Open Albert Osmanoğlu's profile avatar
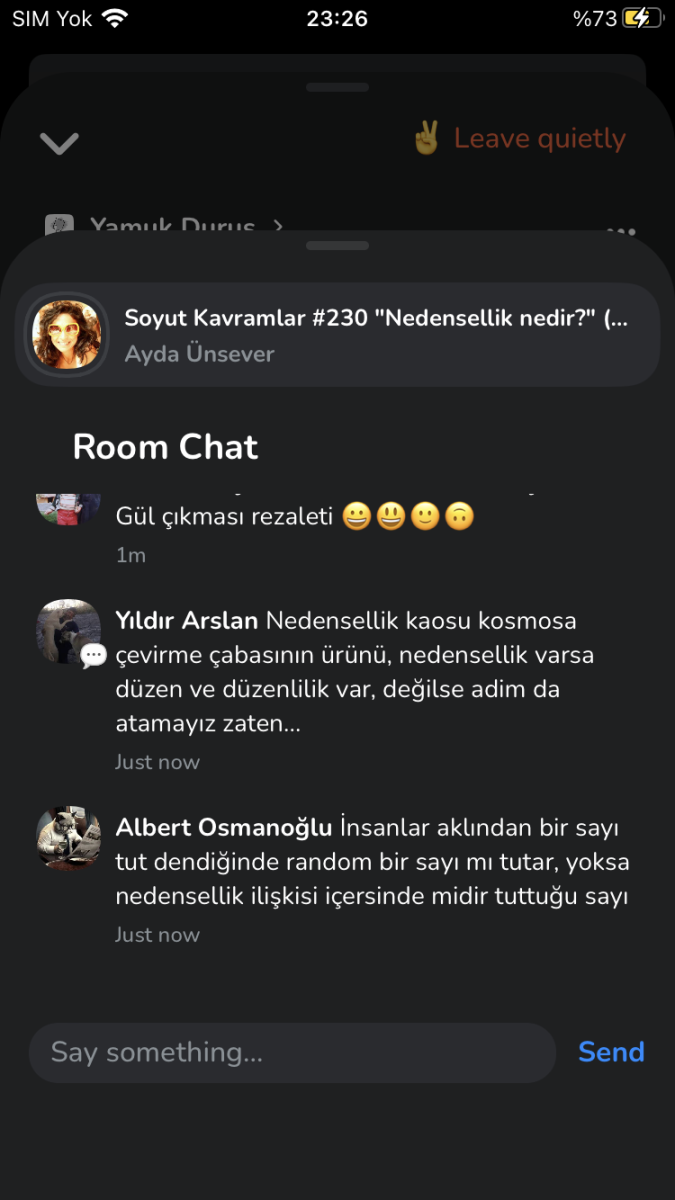Screen dimensions: 675x1200 click(68, 838)
